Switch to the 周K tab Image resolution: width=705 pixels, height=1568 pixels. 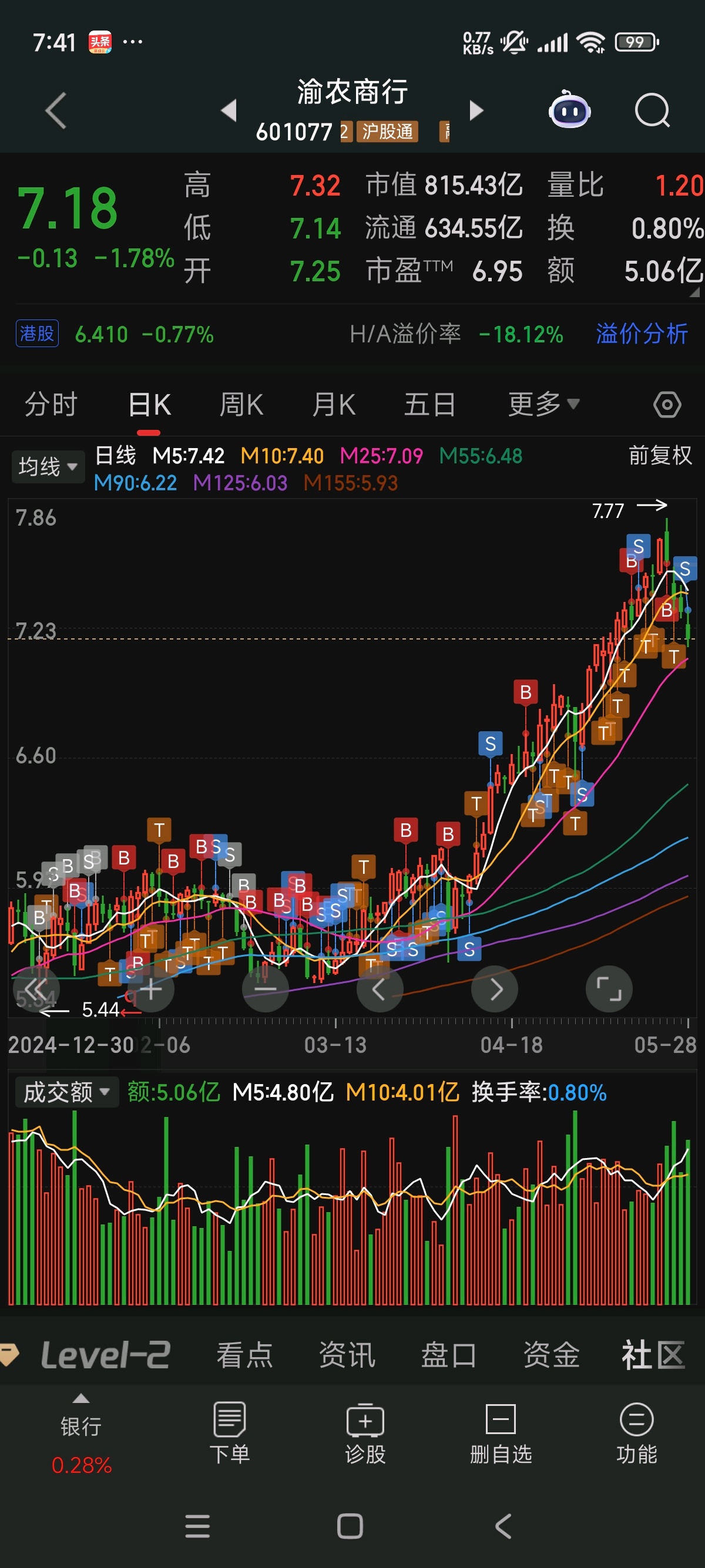coord(241,404)
